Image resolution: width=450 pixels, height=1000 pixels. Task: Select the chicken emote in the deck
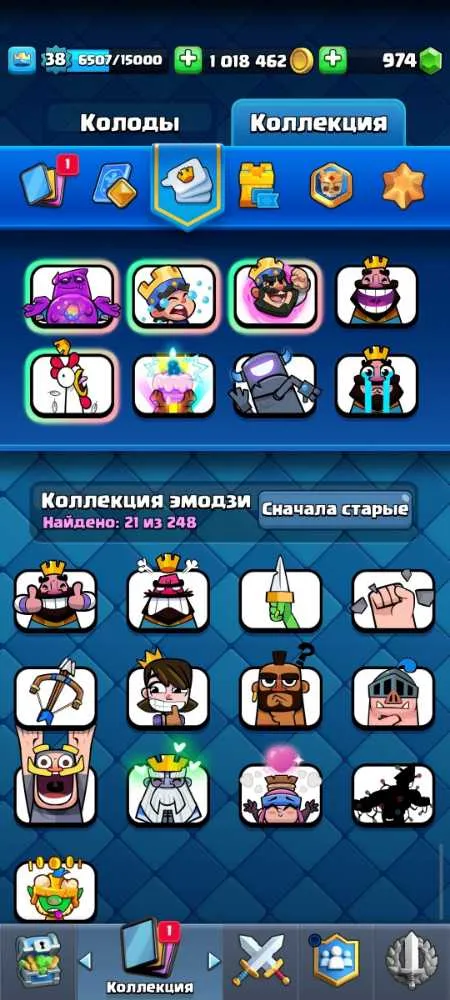tap(73, 383)
